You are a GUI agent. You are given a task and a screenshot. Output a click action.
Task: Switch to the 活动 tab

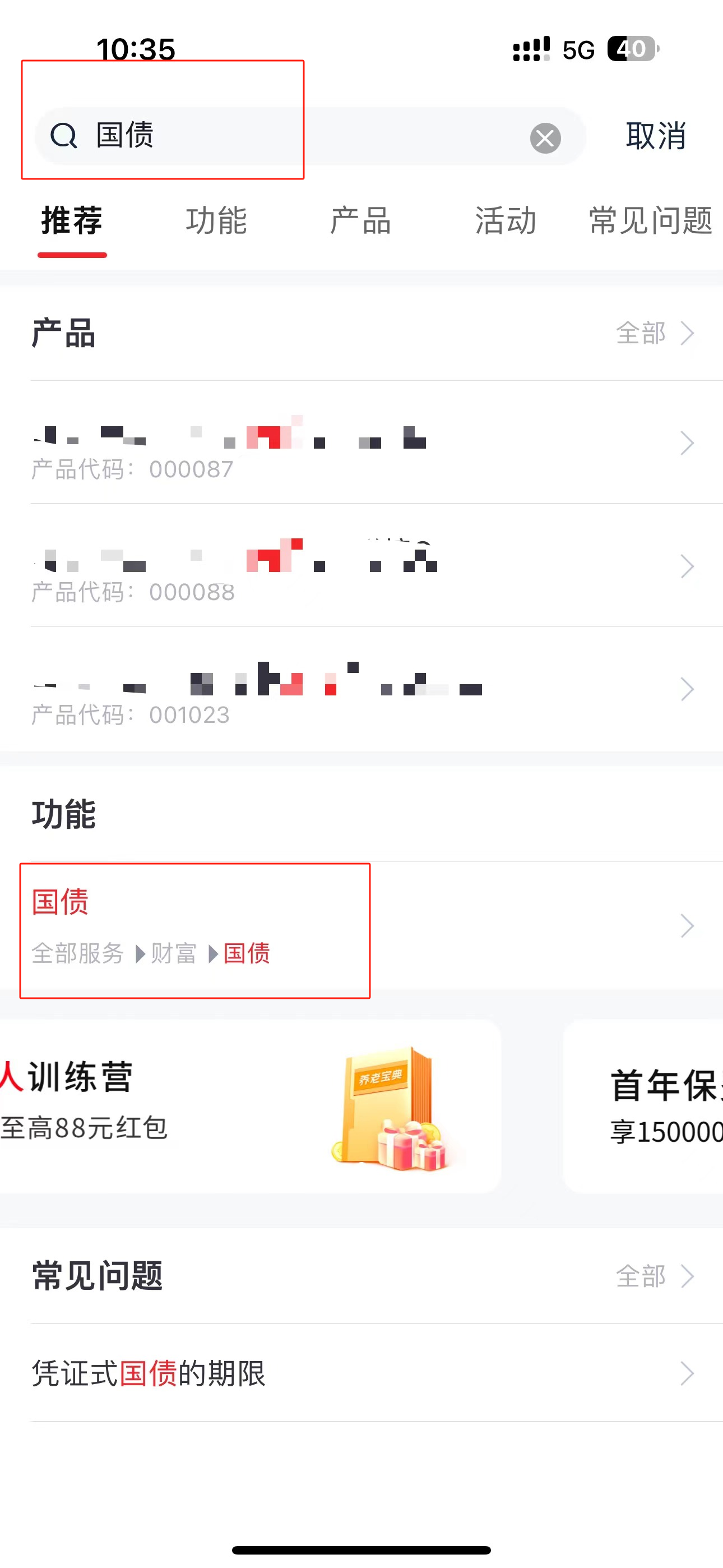click(x=505, y=220)
